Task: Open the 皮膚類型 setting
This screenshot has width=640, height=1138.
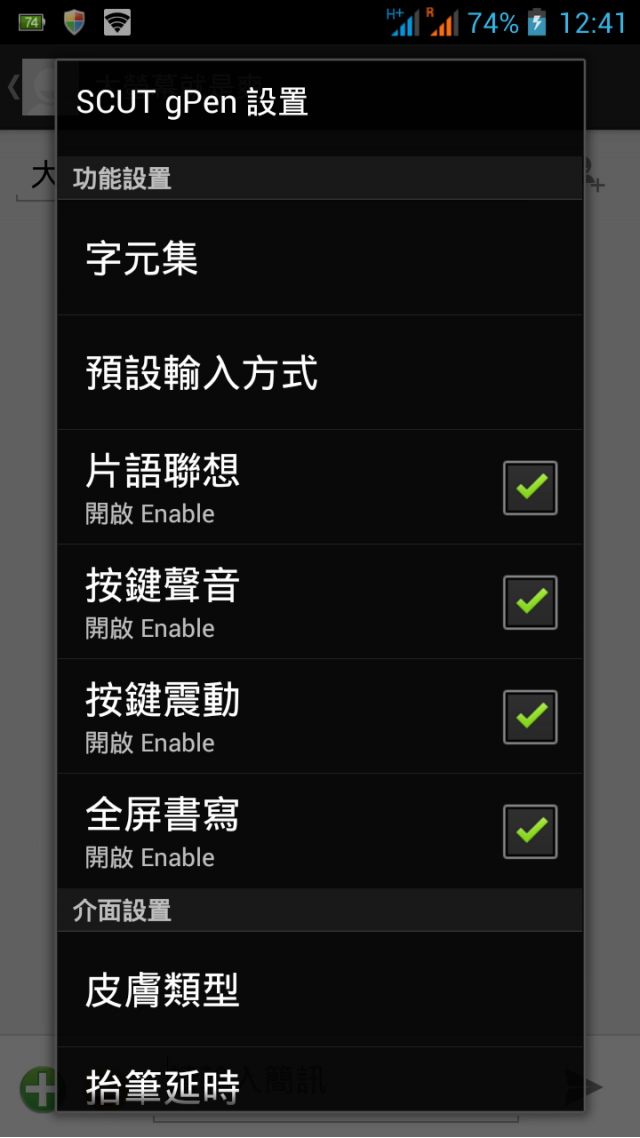Action: tap(318, 990)
